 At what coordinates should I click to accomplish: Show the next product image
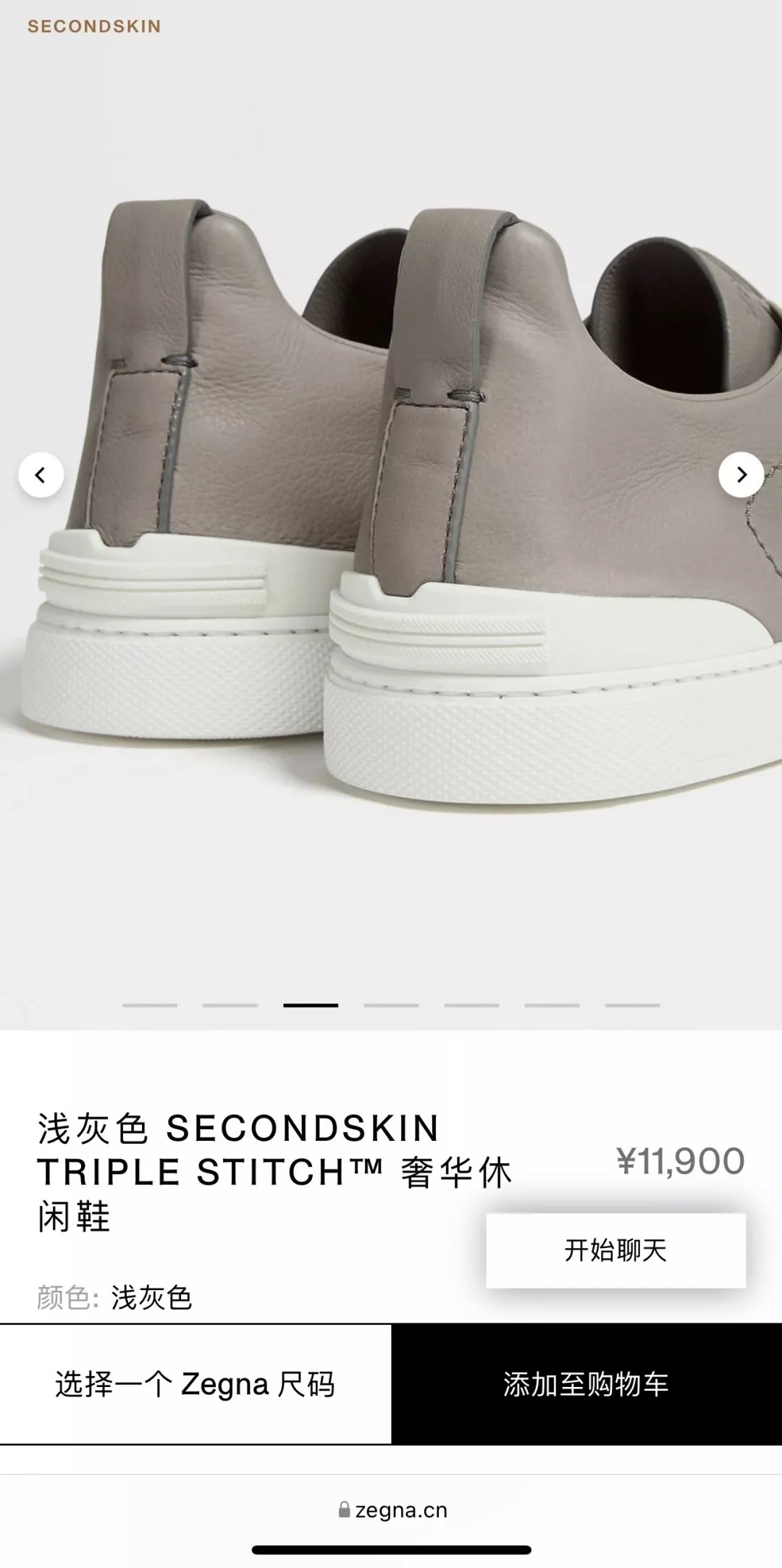(x=741, y=475)
